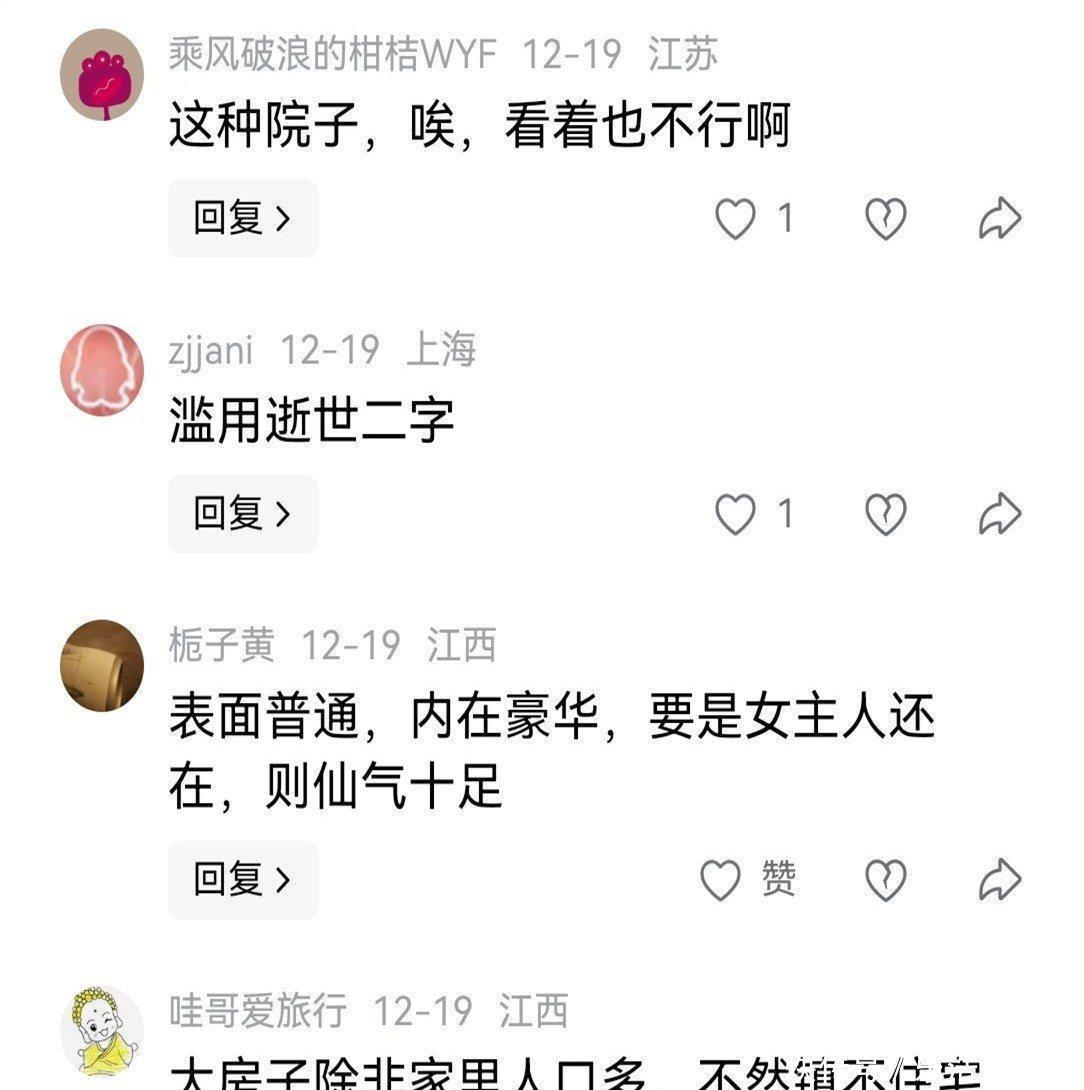Open 乘风破浪的柑桔WYF's profile avatar
This screenshot has height=1090, width=1084.
click(x=102, y=75)
